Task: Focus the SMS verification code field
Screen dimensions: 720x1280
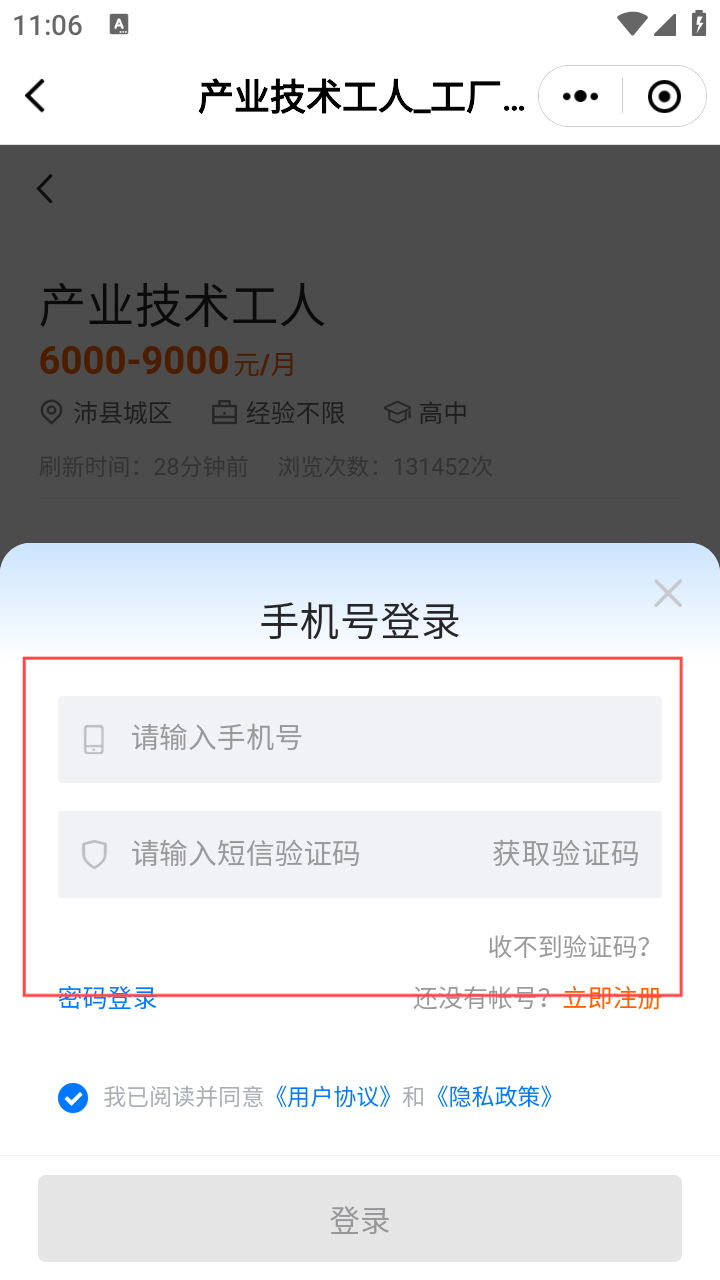Action: click(270, 854)
